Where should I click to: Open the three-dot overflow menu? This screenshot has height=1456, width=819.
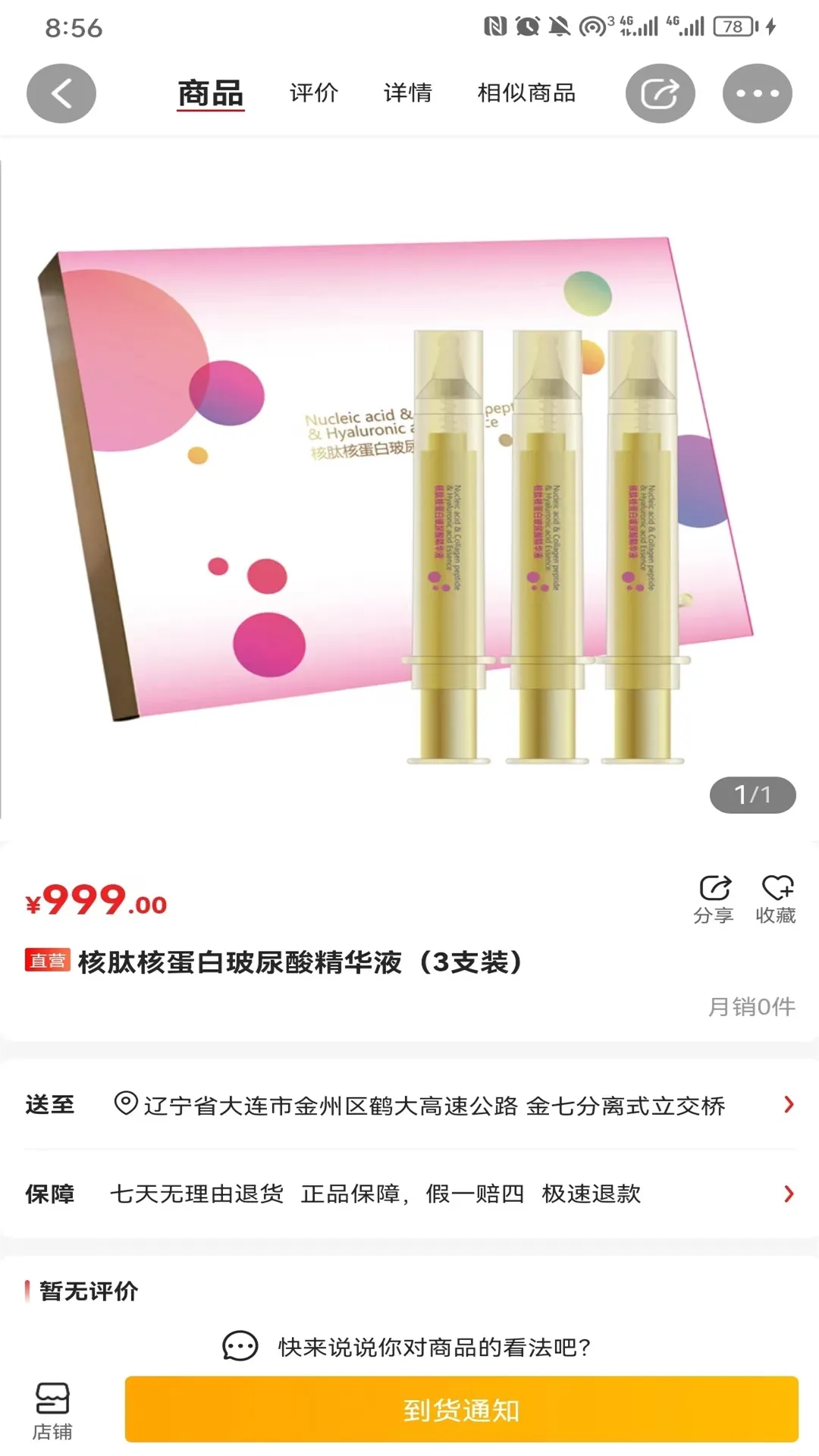[757, 93]
